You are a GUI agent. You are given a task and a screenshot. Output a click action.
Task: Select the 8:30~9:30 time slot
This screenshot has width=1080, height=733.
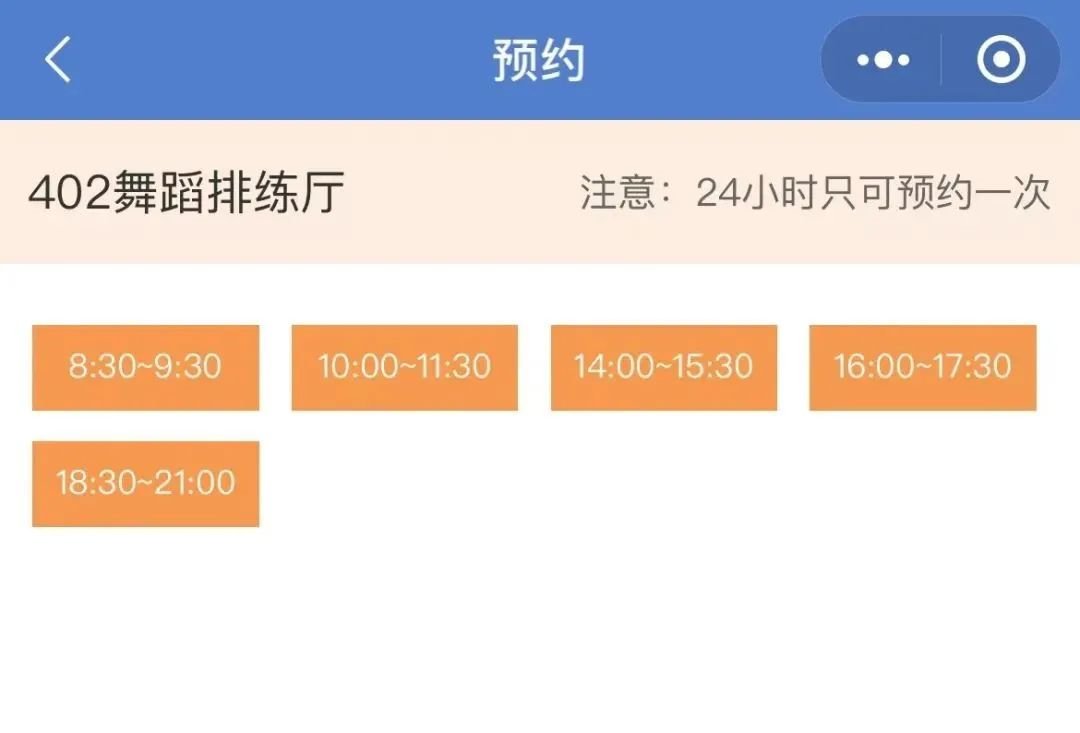pos(145,367)
